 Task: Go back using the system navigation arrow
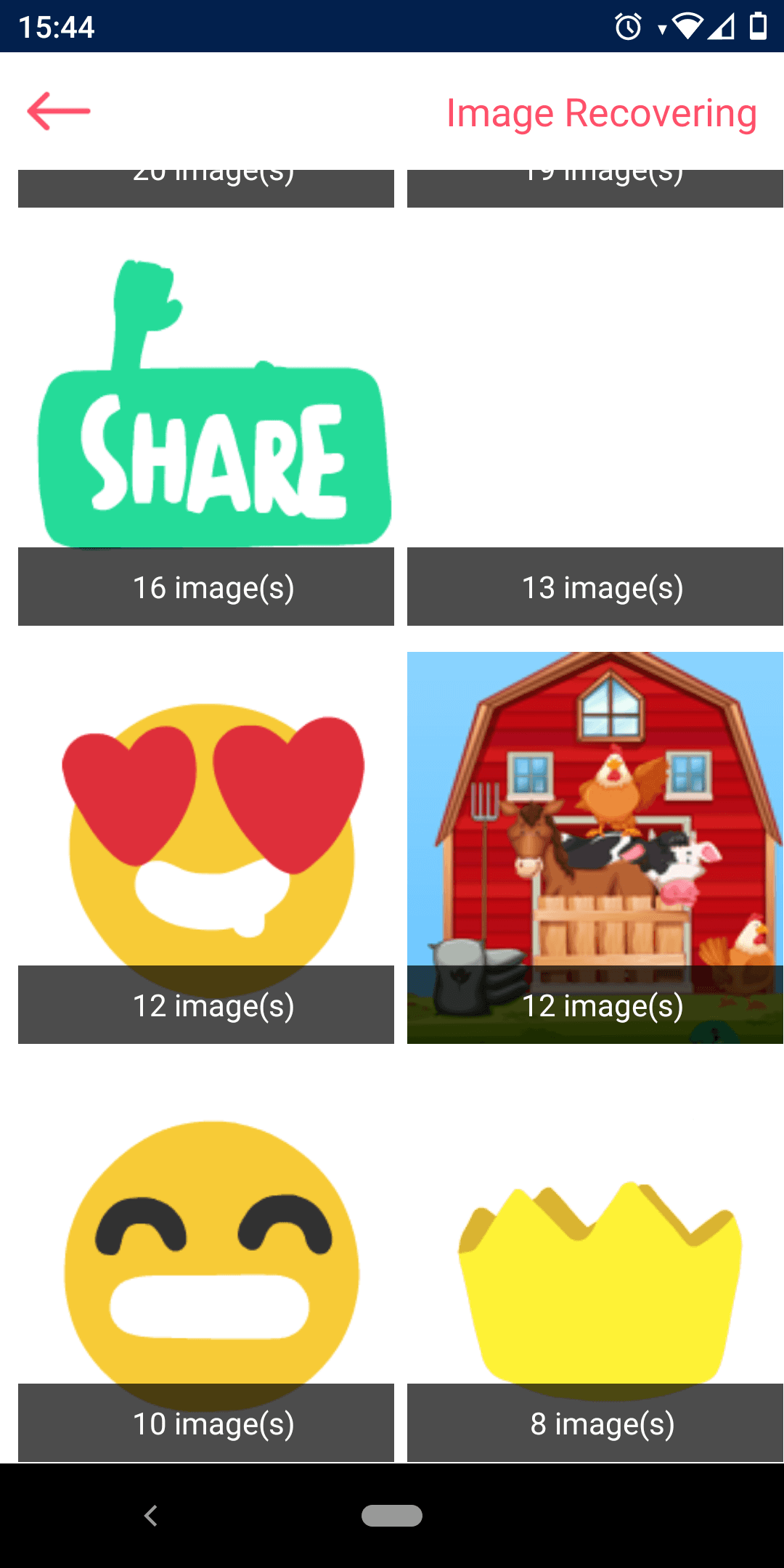(151, 1516)
